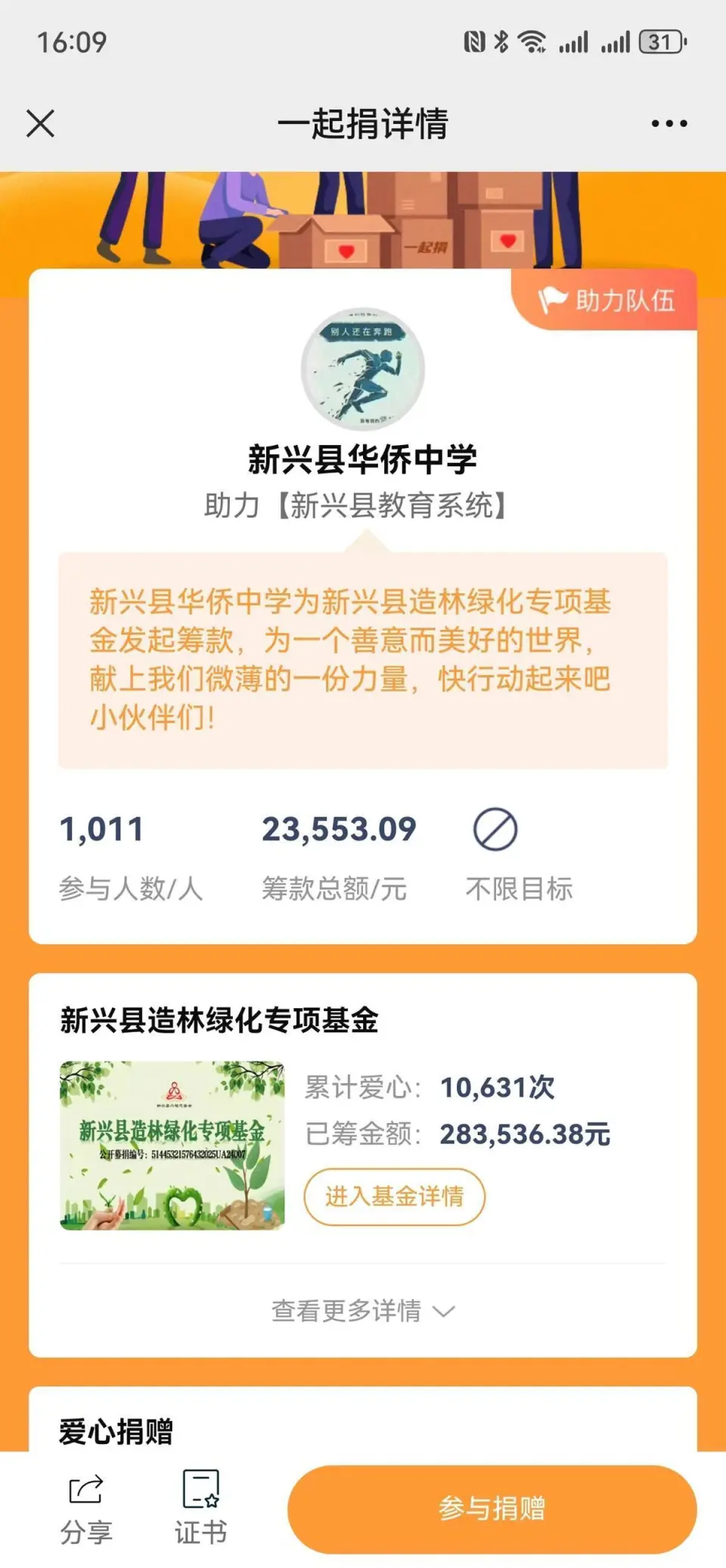This screenshot has width=726, height=1568.
Task: Open the 新兴县造林绿化专项基金 fund image
Action: pos(172,1145)
